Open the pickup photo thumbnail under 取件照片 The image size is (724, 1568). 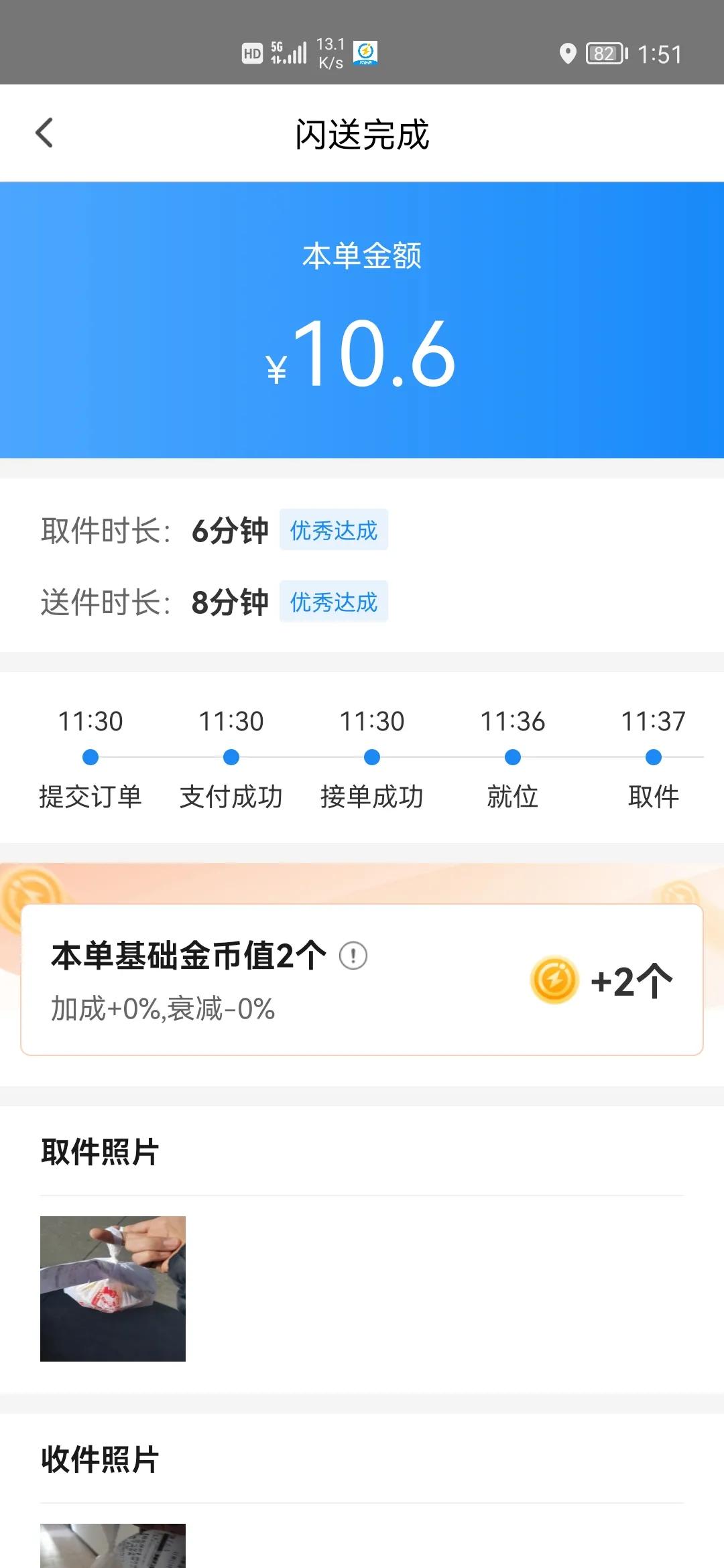(114, 1289)
